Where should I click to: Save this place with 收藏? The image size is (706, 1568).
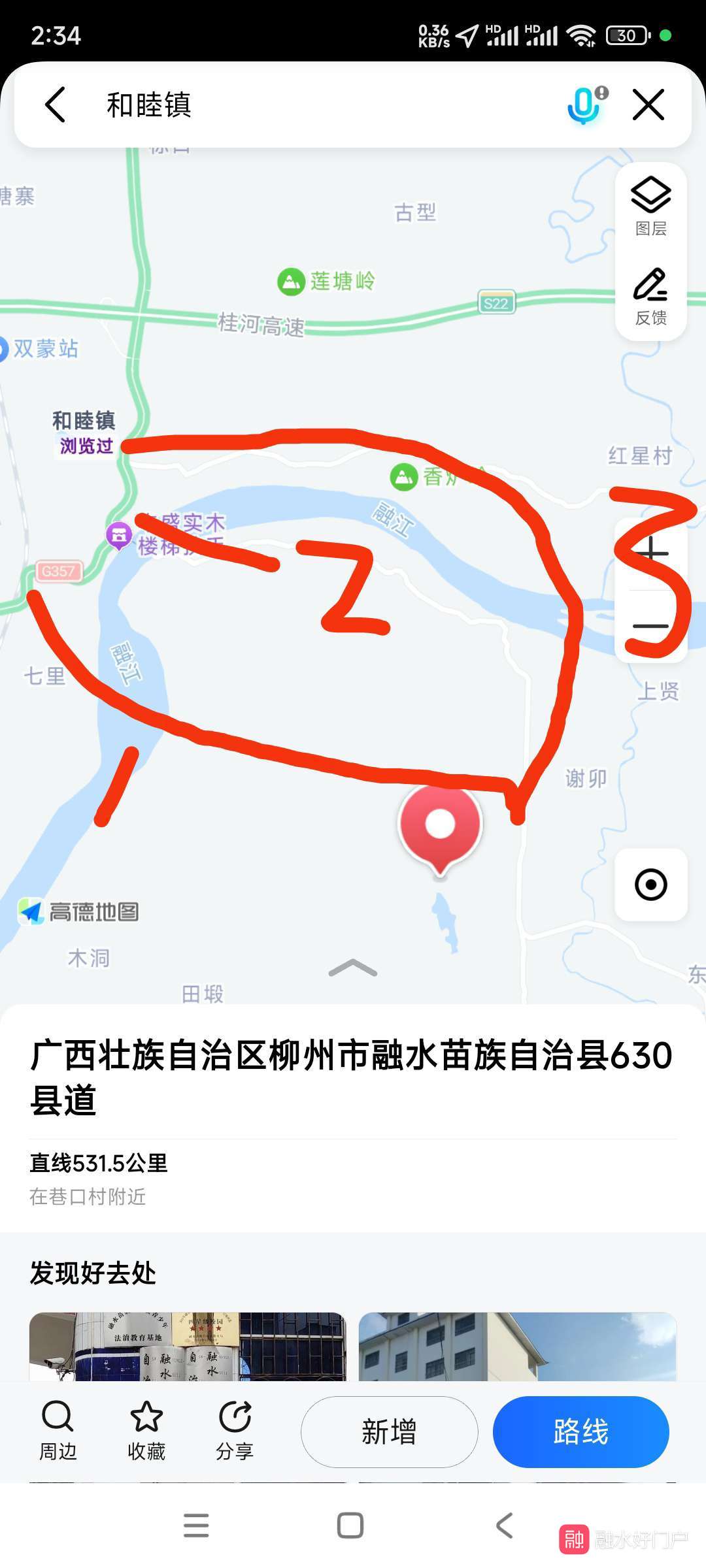point(146,1431)
